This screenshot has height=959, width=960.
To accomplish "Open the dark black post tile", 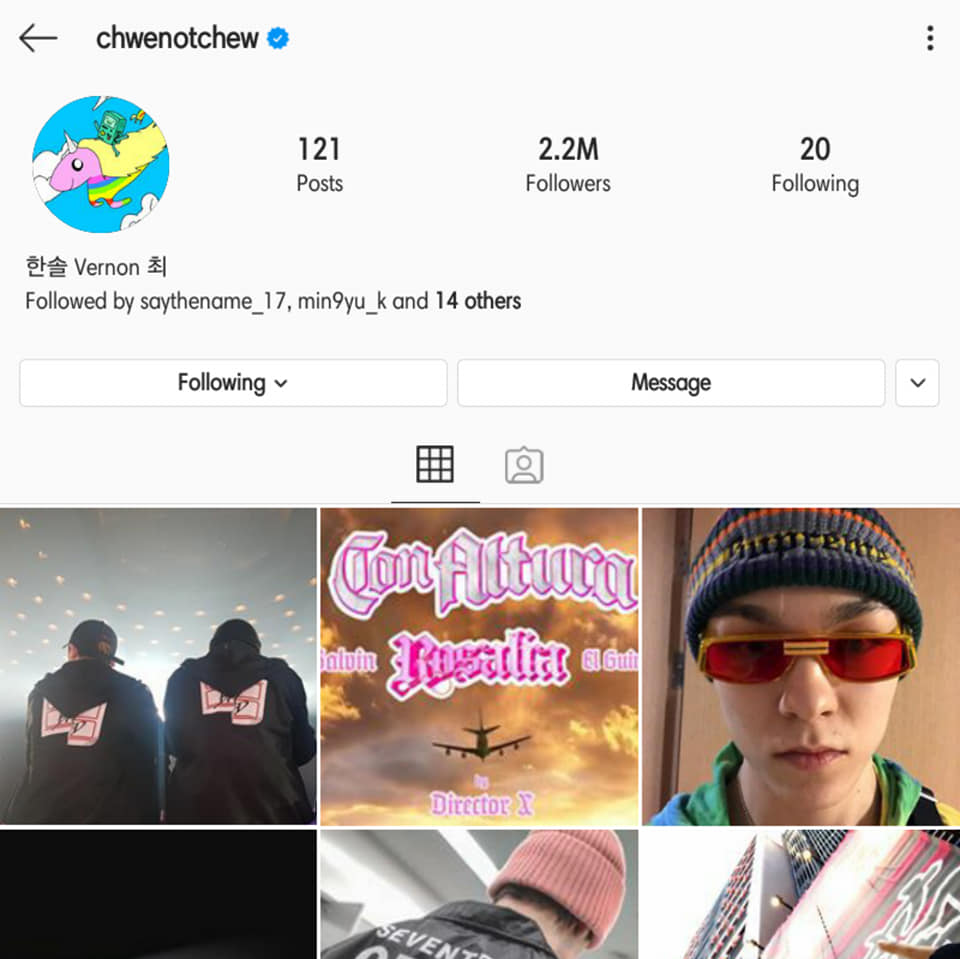I will pyautogui.click(x=158, y=894).
